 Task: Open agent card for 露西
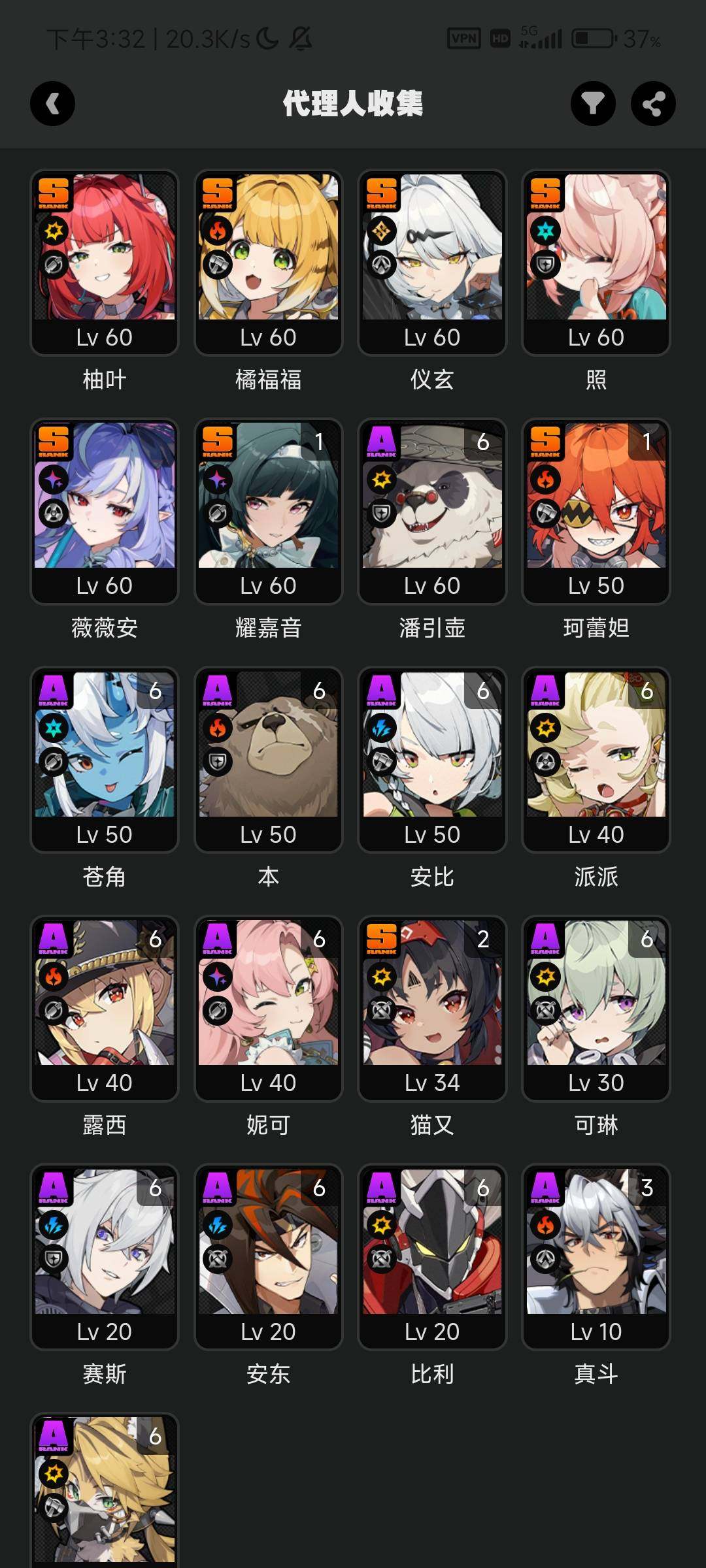(x=105, y=1006)
